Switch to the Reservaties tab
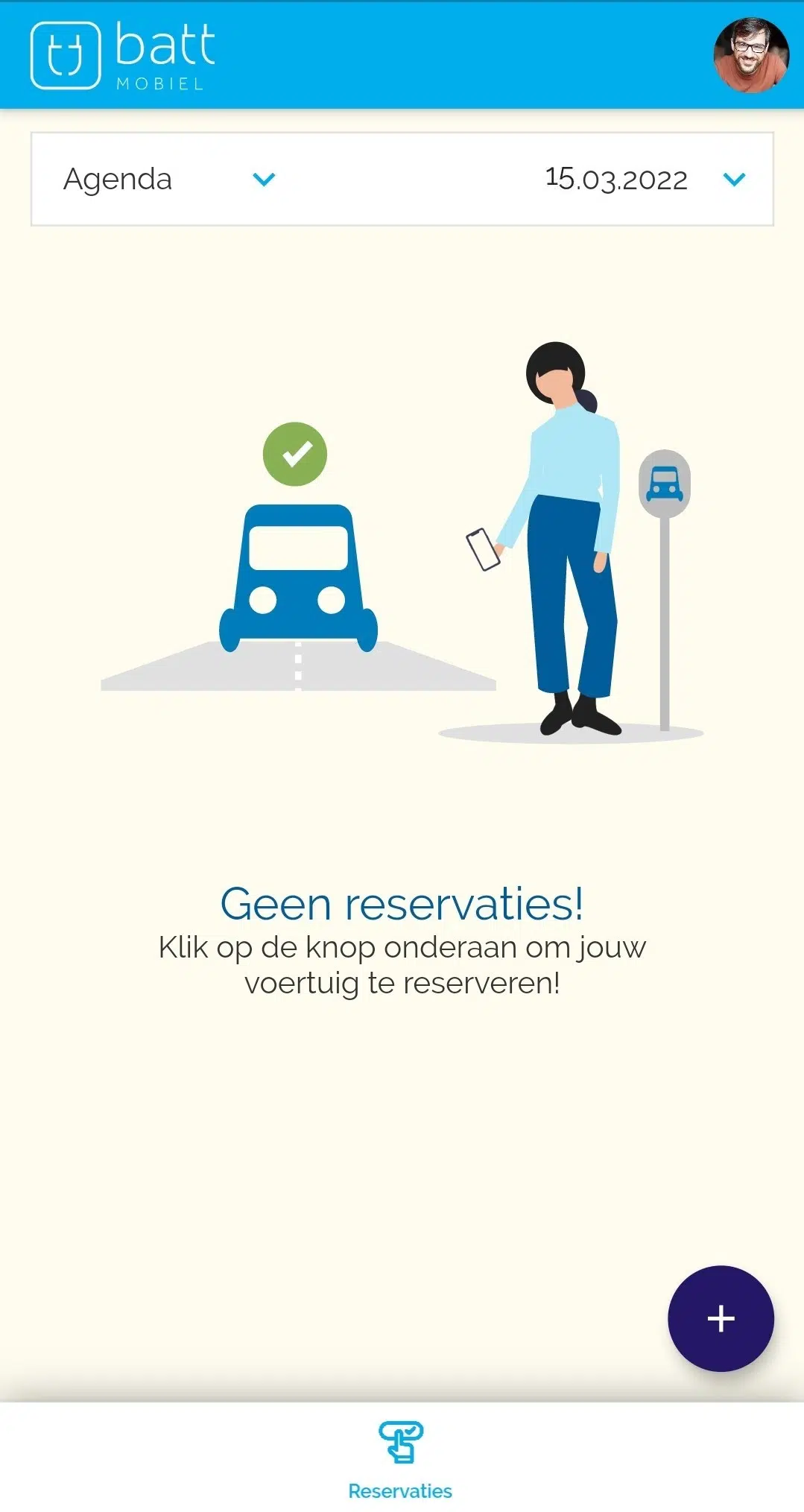This screenshot has height=1512, width=804. 401,1459
